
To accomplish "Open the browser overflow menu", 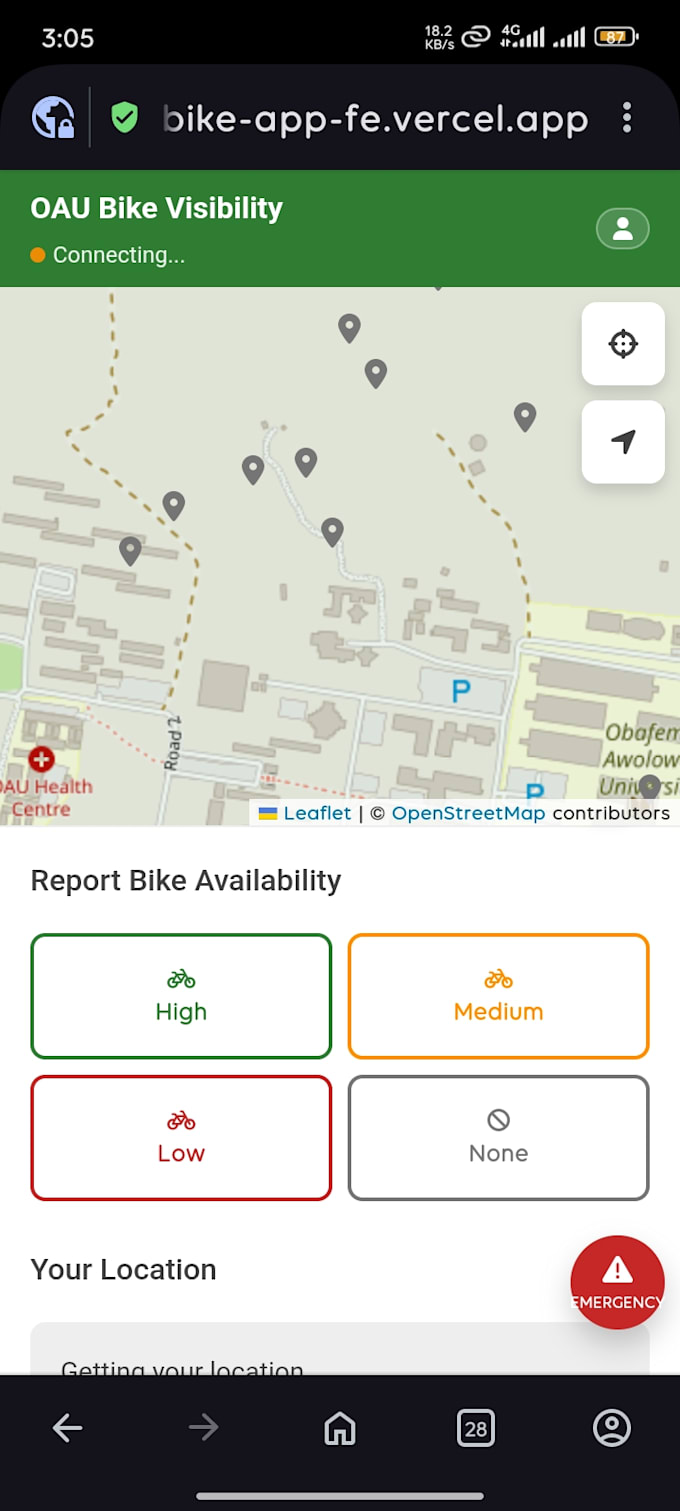I will pyautogui.click(x=627, y=118).
